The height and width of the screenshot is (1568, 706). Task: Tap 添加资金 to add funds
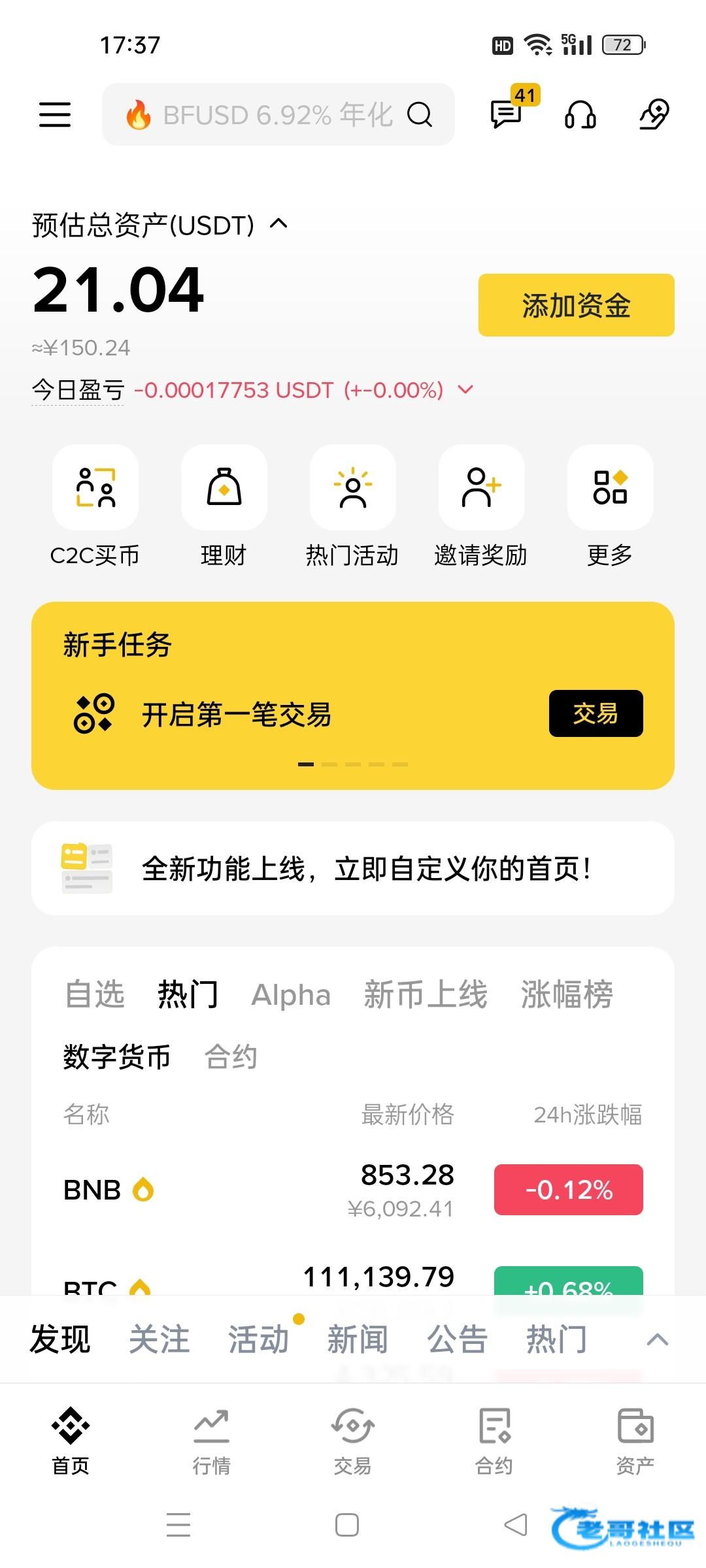pos(577,305)
